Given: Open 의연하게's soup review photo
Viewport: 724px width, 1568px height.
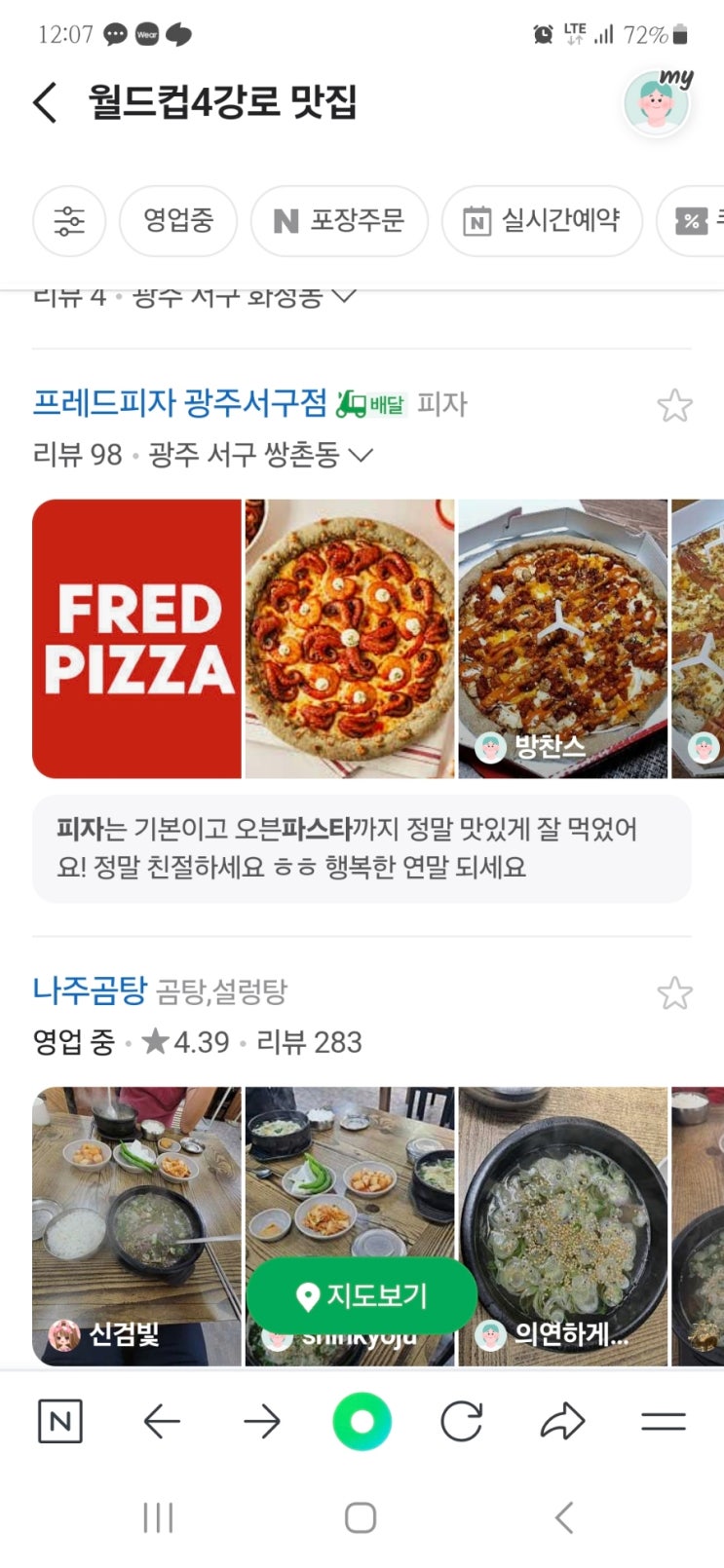Looking at the screenshot, I should click(563, 1225).
